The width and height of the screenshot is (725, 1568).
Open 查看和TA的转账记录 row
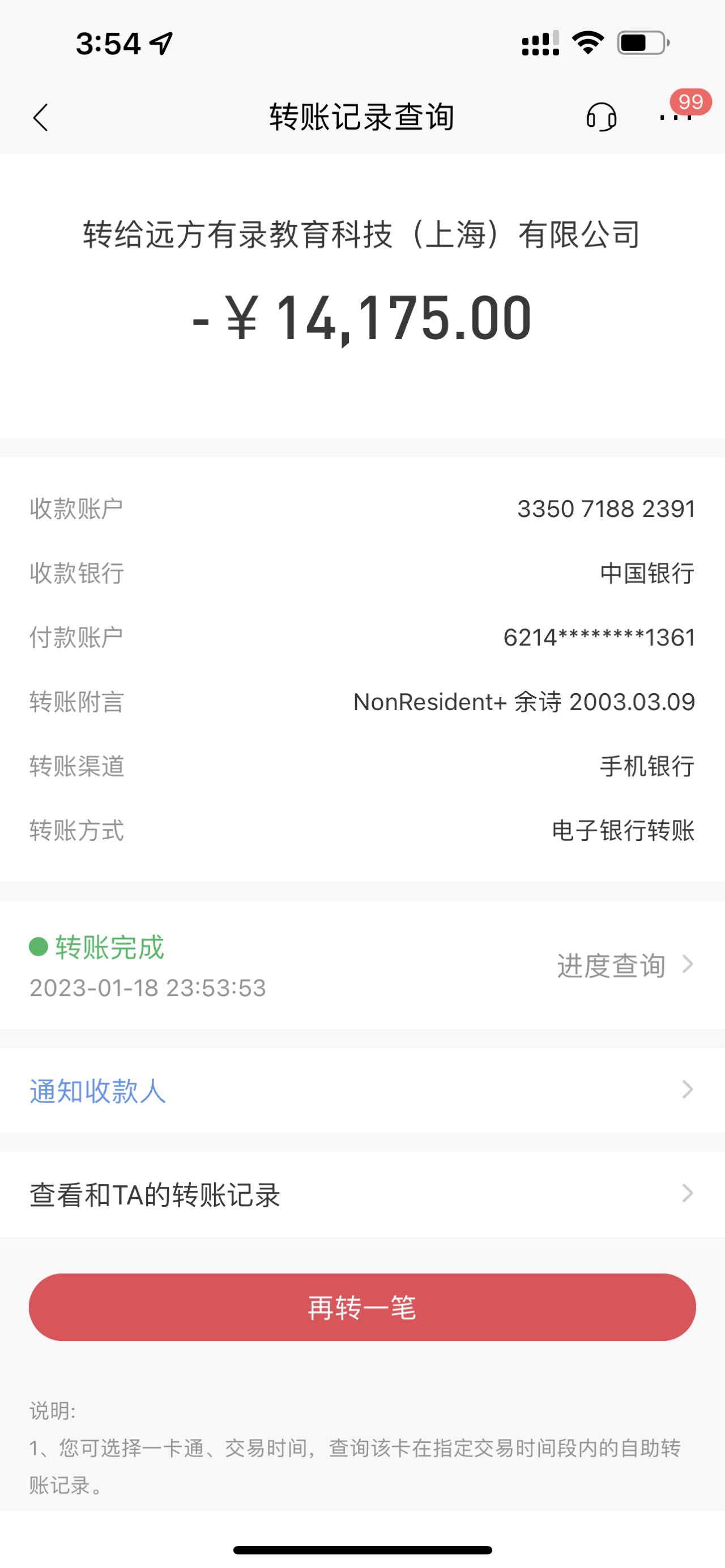pyautogui.click(x=361, y=1194)
